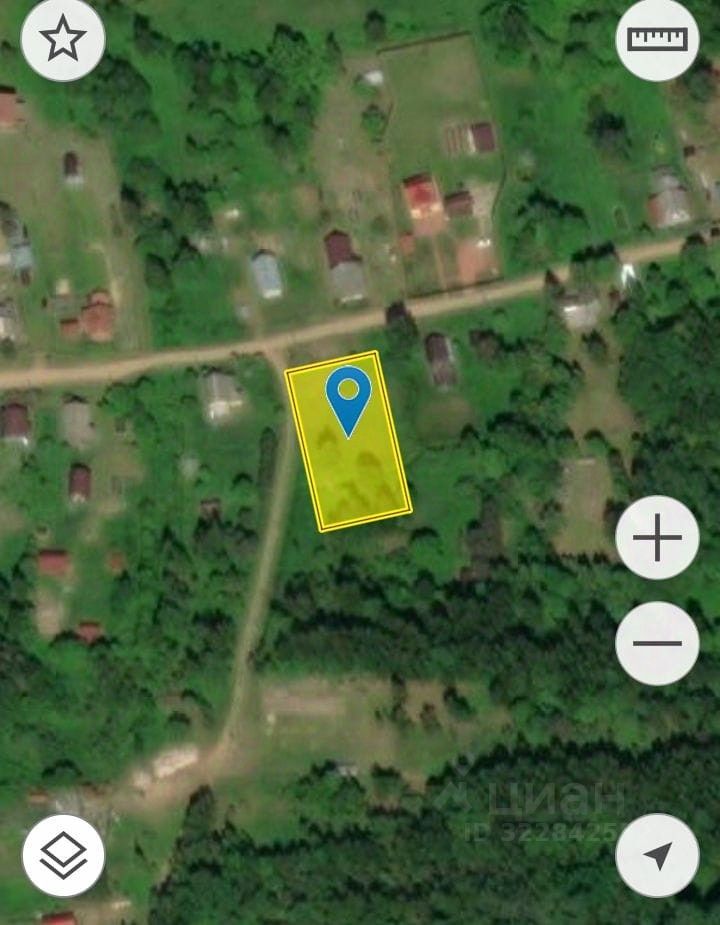
Task: Center map on my location
Action: tap(657, 855)
